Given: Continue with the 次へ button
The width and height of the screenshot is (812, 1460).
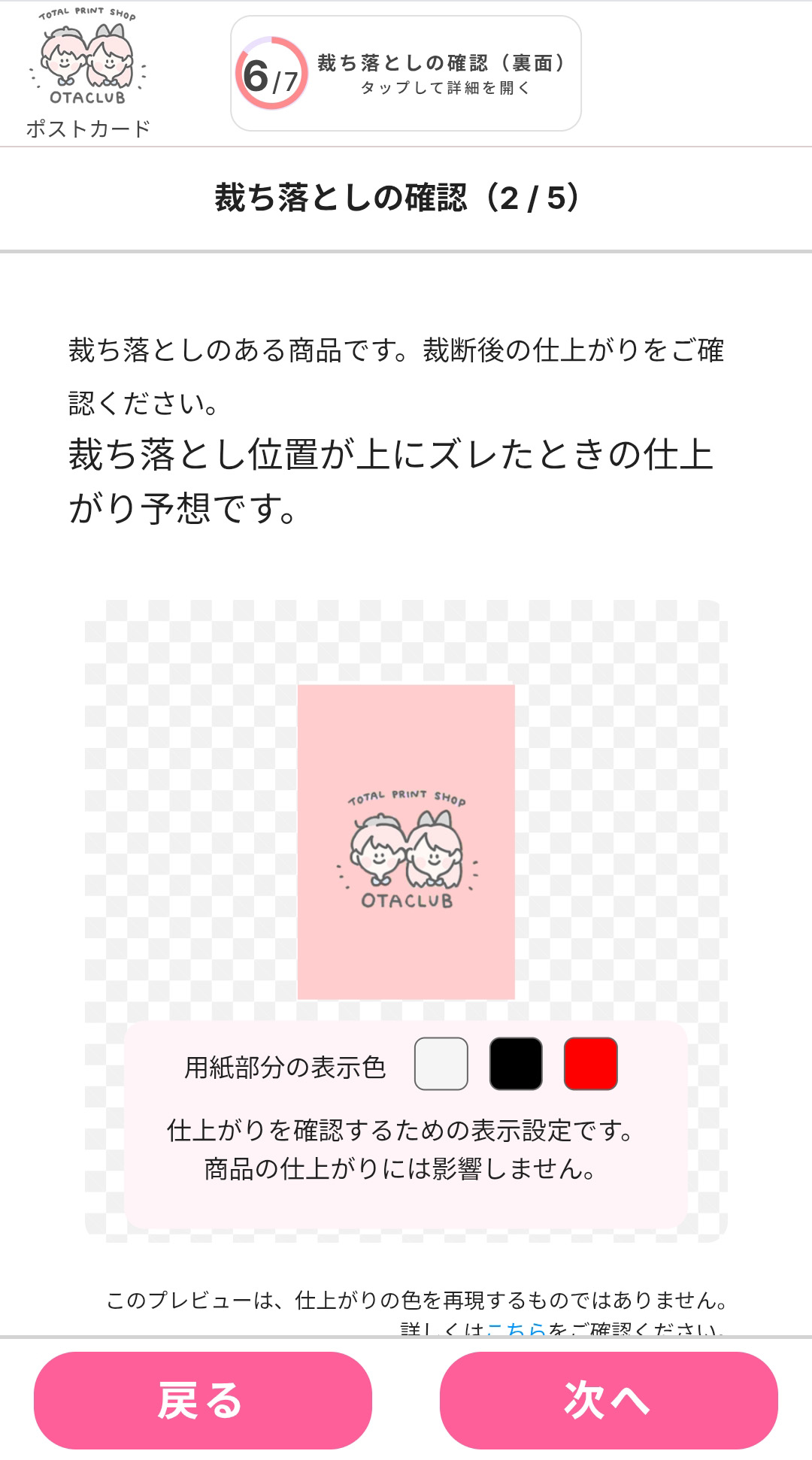Looking at the screenshot, I should 608,1401.
